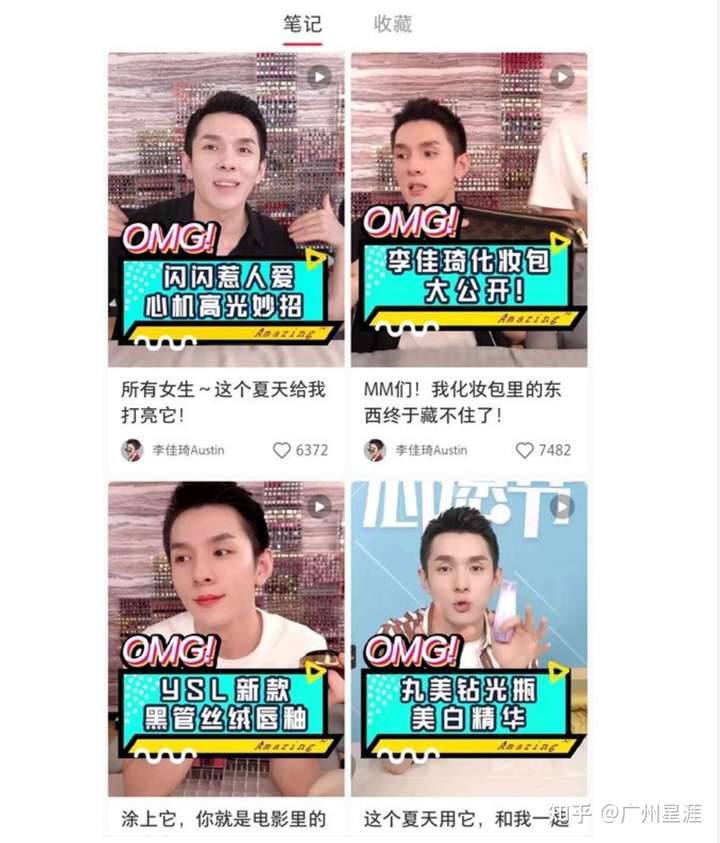Like the note with 7482 likes
The width and height of the screenshot is (720, 843).
click(525, 450)
